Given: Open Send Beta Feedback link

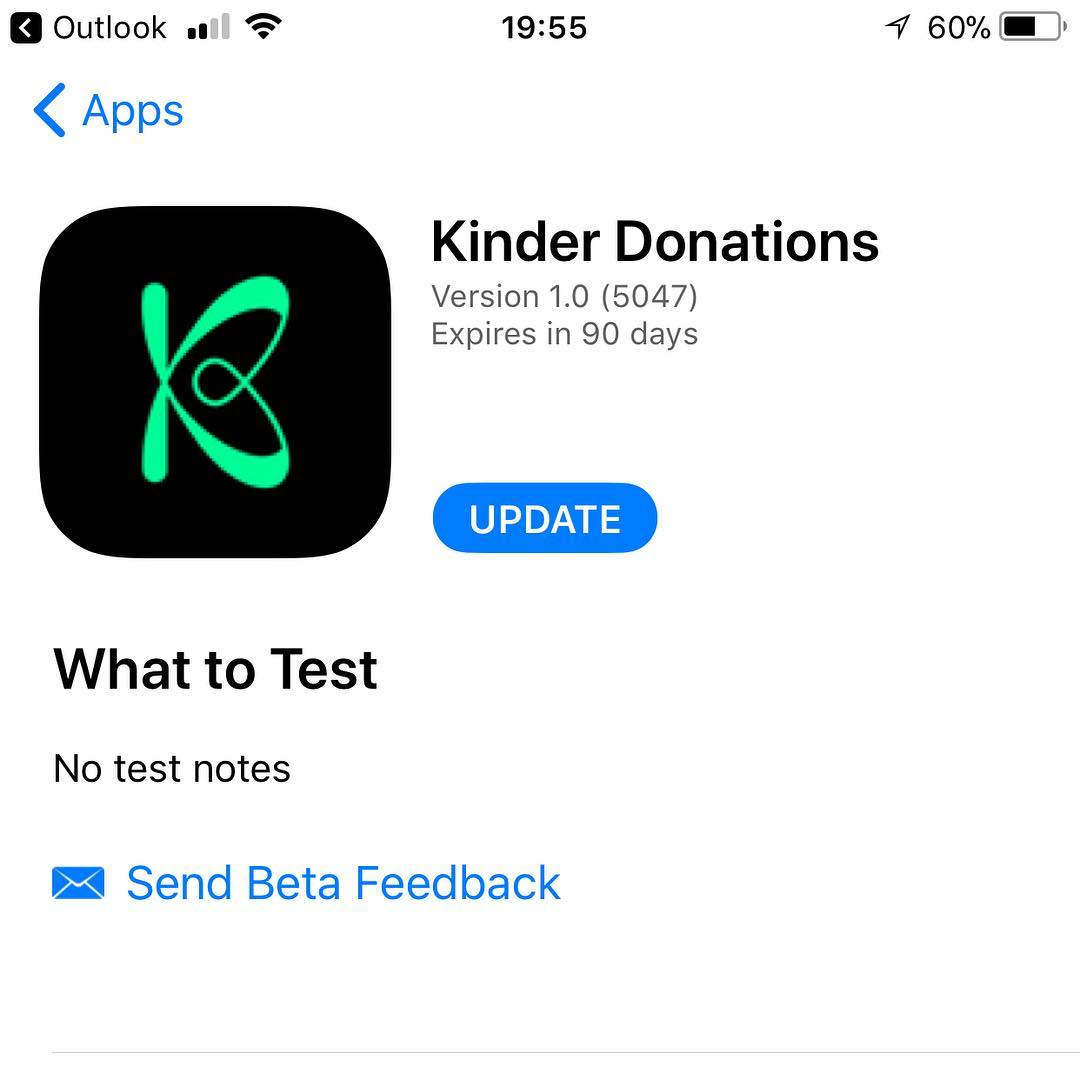Looking at the screenshot, I should coord(342,883).
